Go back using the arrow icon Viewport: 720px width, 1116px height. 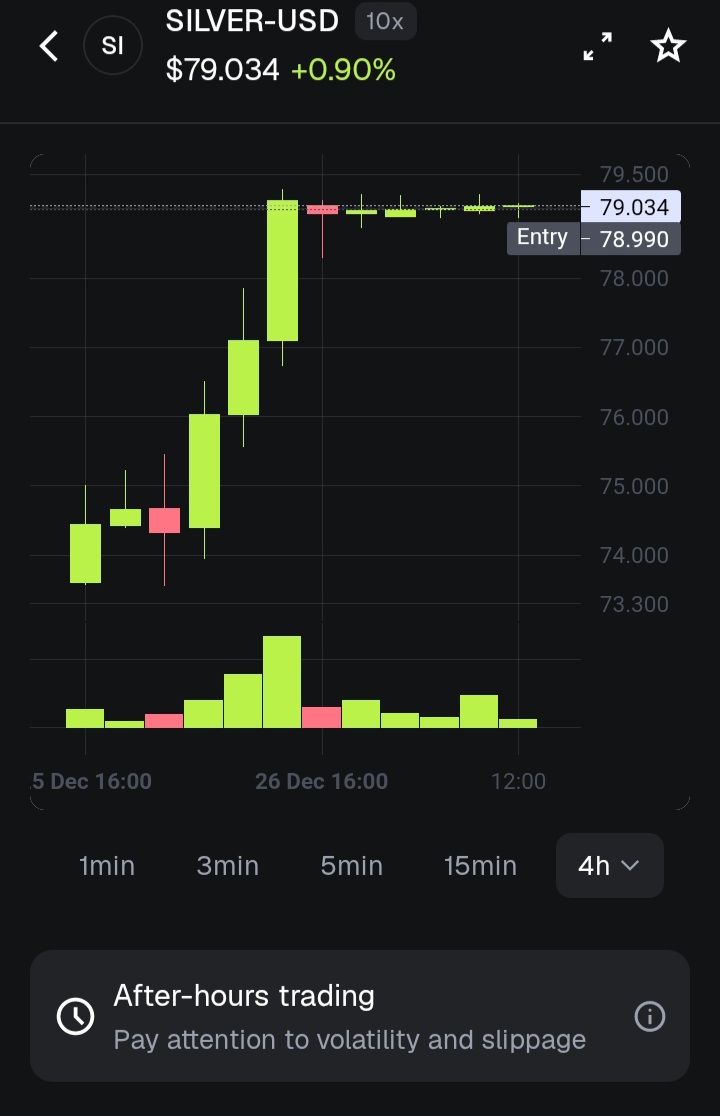click(x=48, y=46)
